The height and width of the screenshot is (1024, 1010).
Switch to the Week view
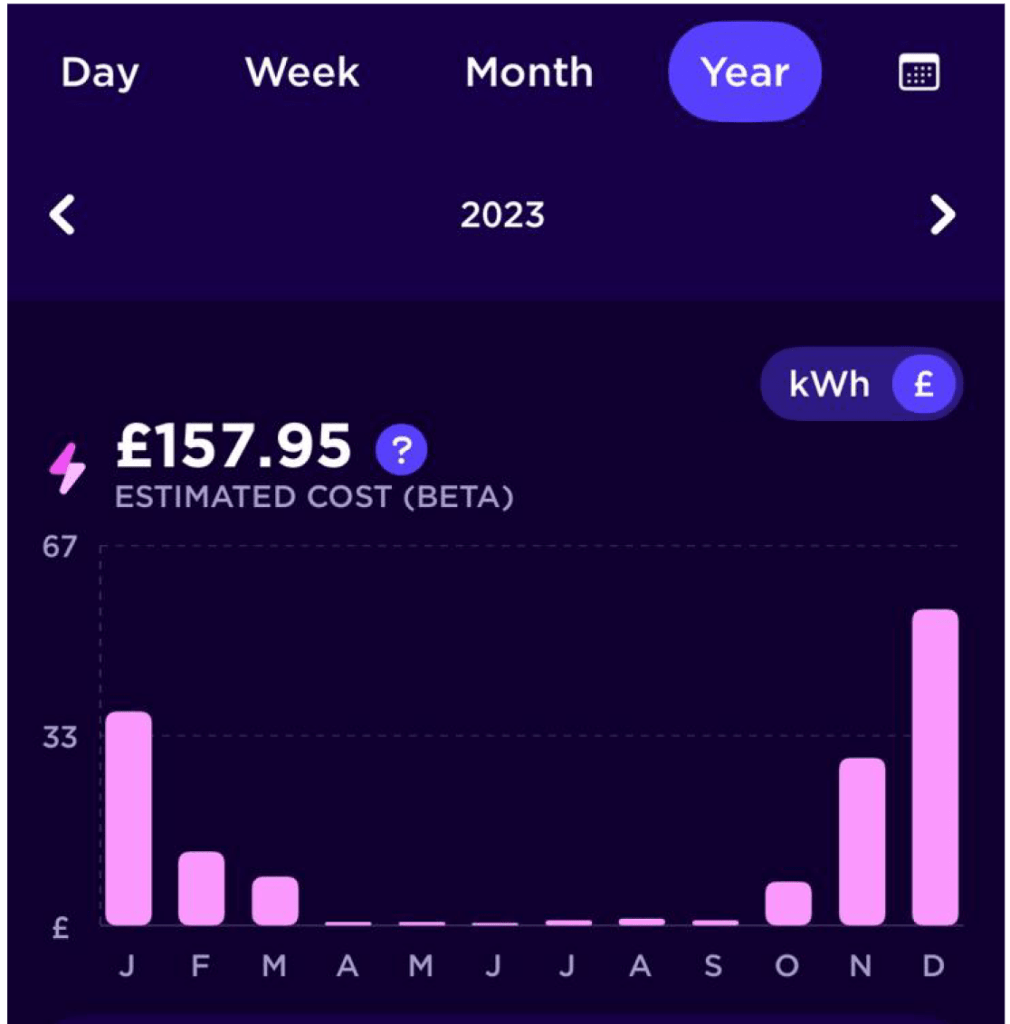(302, 73)
